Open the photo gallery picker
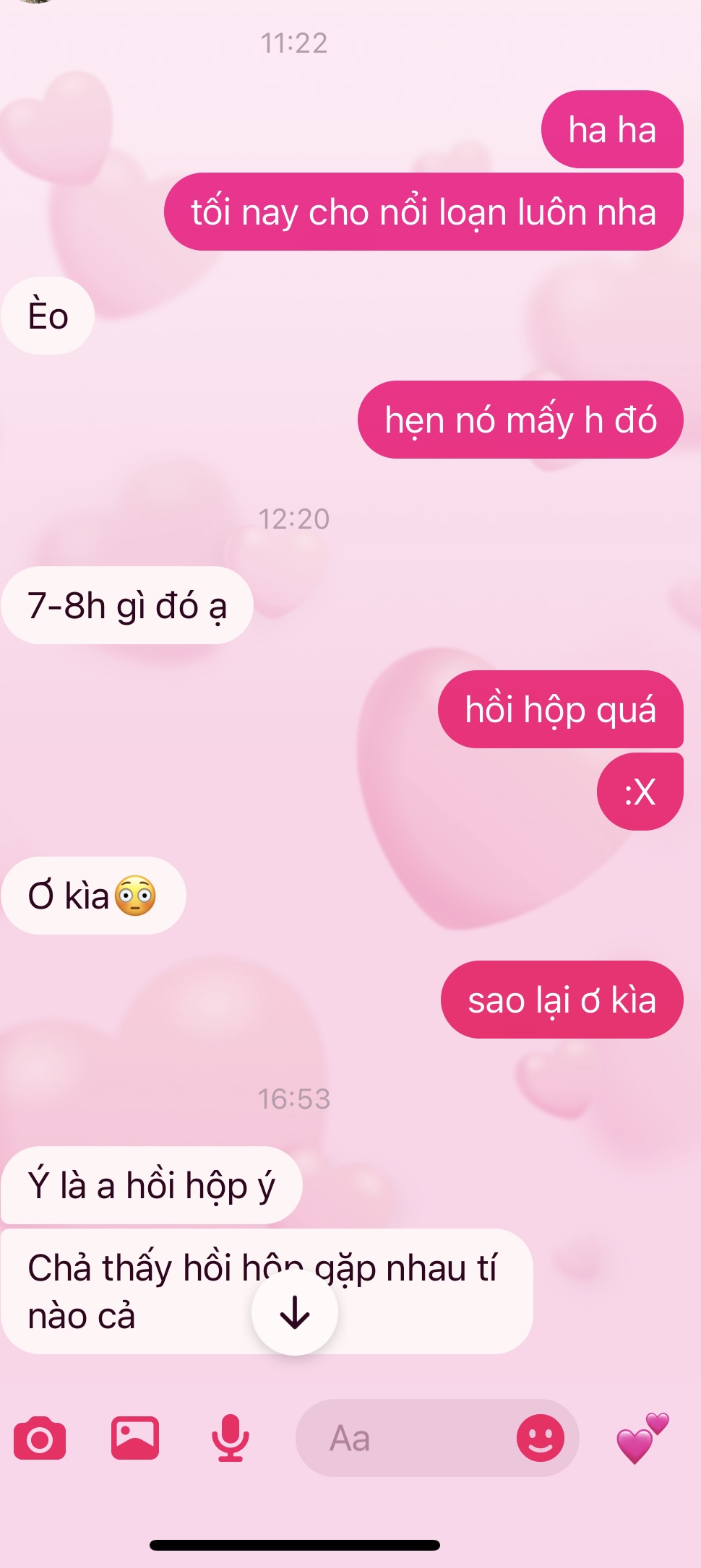The image size is (701, 1568). click(x=135, y=1438)
